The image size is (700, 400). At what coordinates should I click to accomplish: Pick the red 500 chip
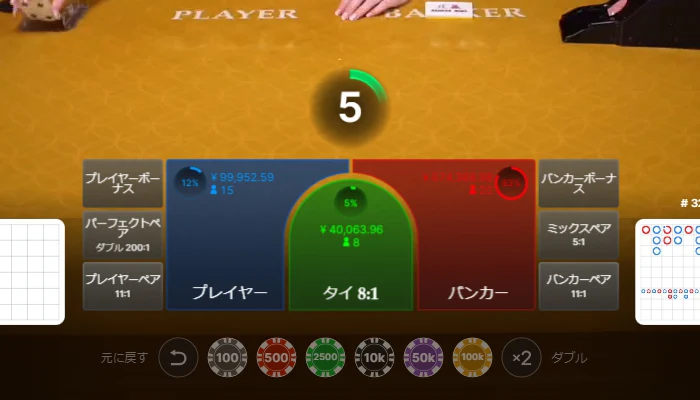(277, 357)
